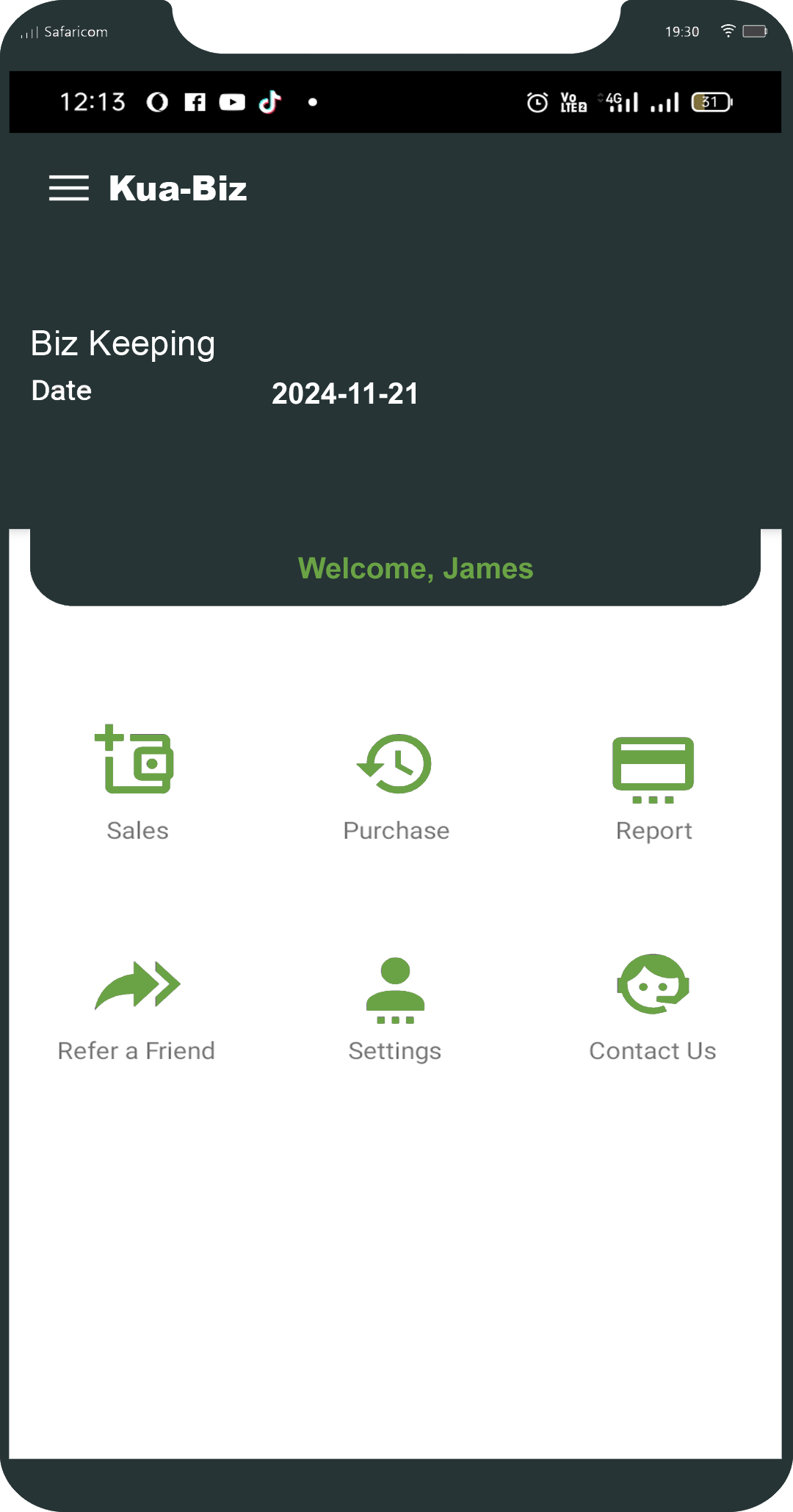This screenshot has height=1512, width=793.
Task: Open the Sales section
Action: (x=137, y=783)
